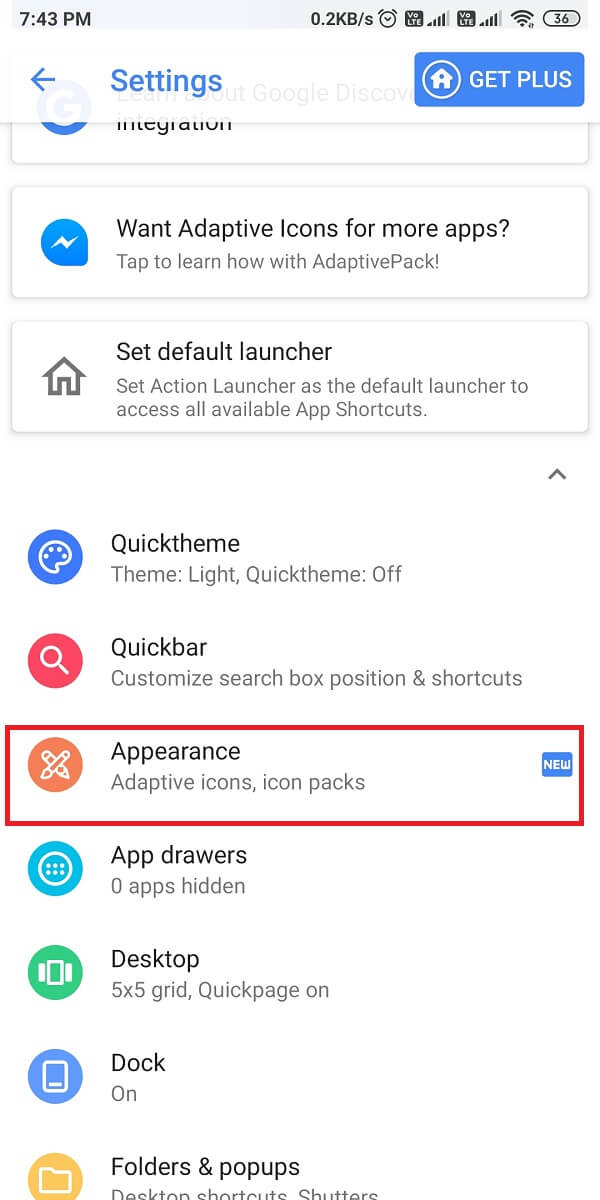Go back from Settings
Image resolution: width=600 pixels, height=1200 pixels.
coord(43,80)
